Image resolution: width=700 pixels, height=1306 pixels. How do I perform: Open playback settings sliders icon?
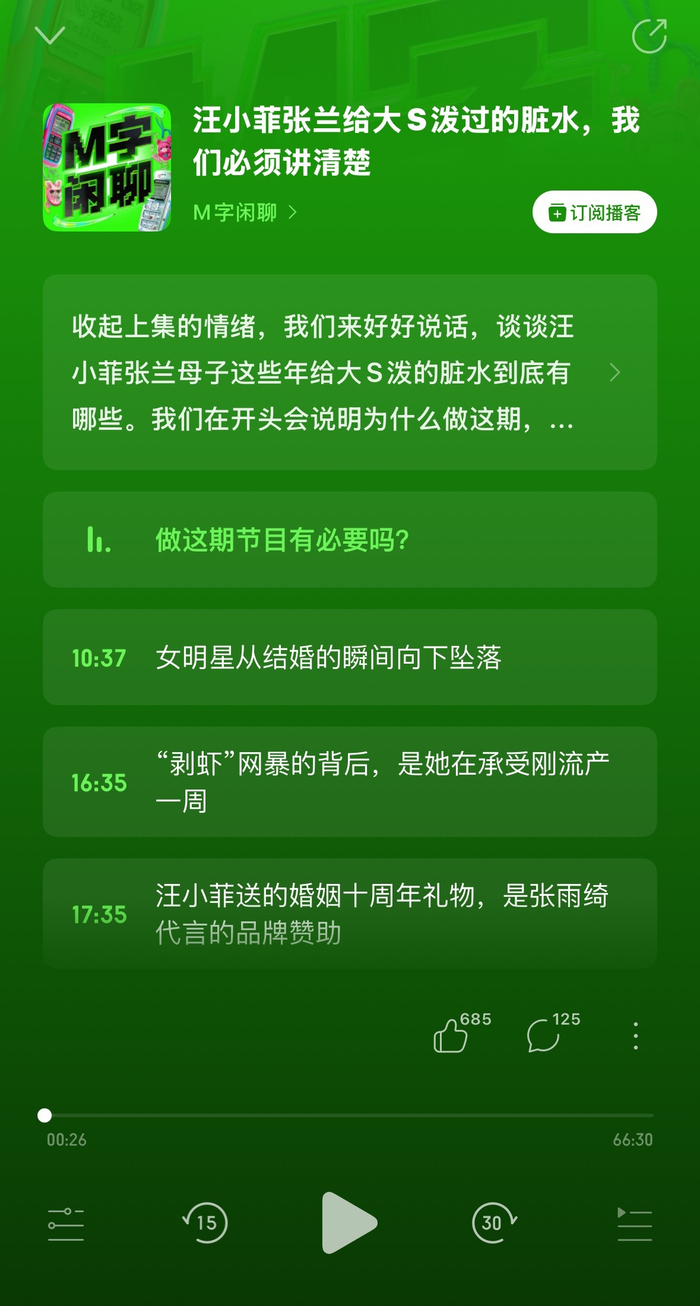pos(66,1223)
